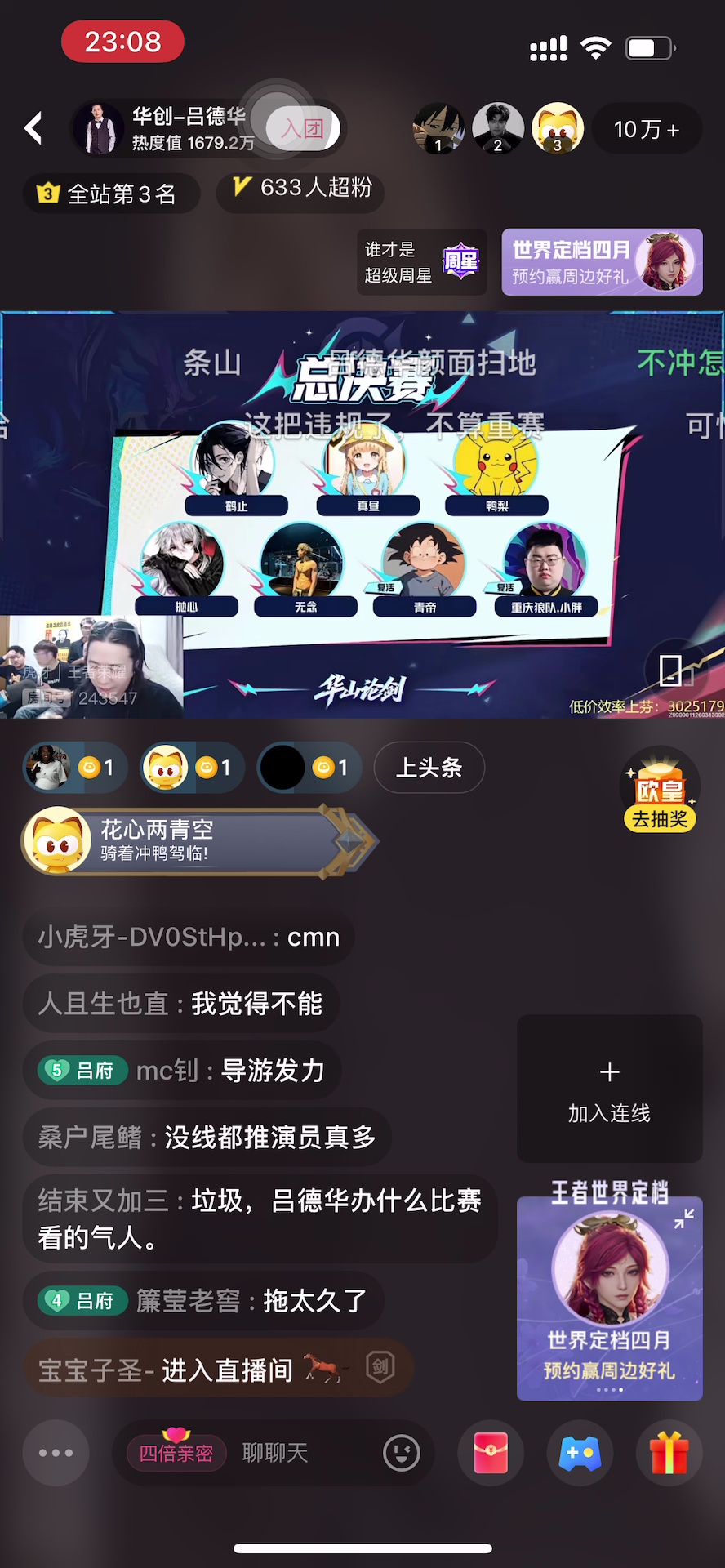Switch the stream to fullscreen orientation
The width and height of the screenshot is (725, 1568).
point(671,670)
